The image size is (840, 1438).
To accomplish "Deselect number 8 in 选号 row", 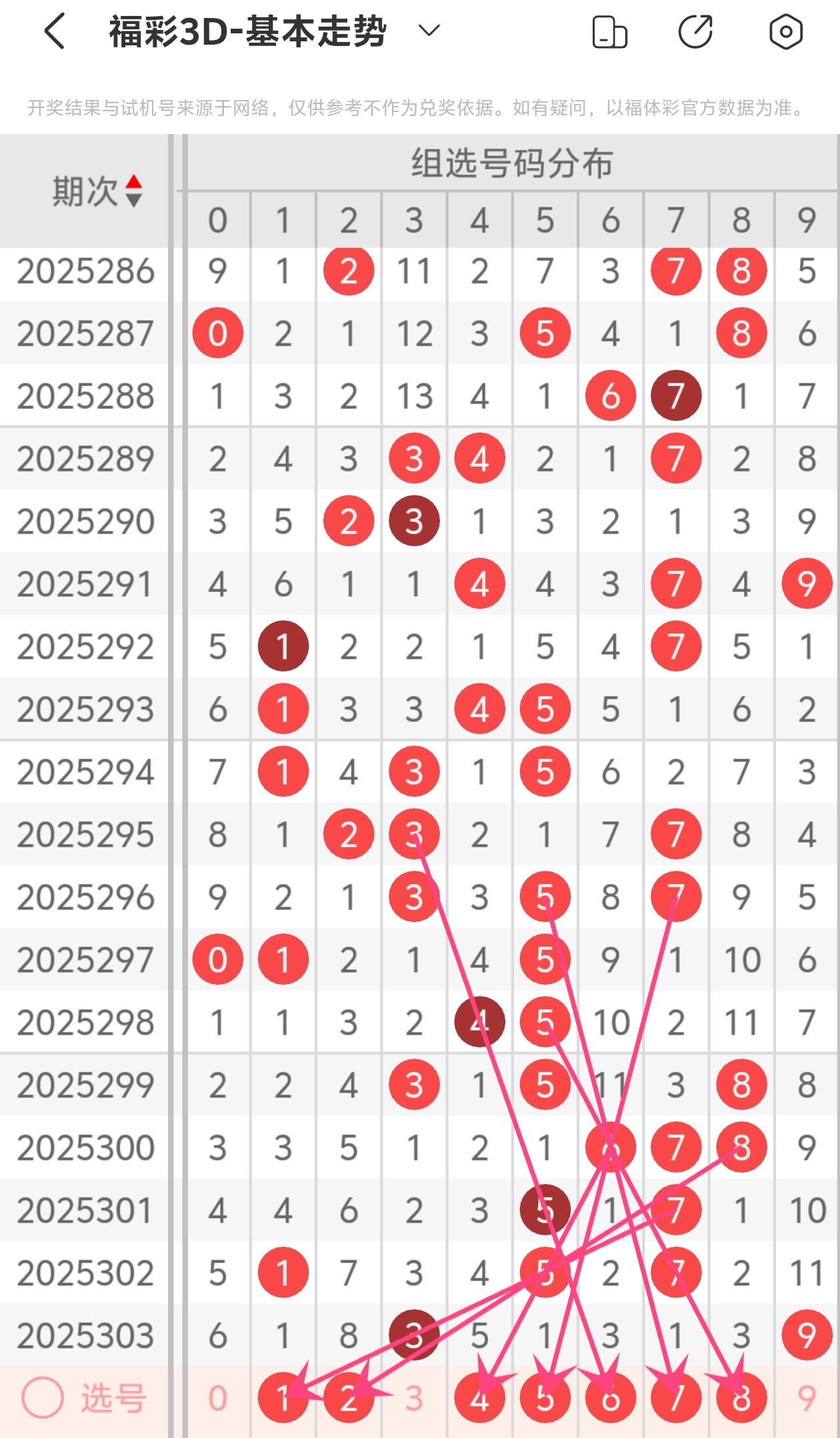I will [741, 1398].
